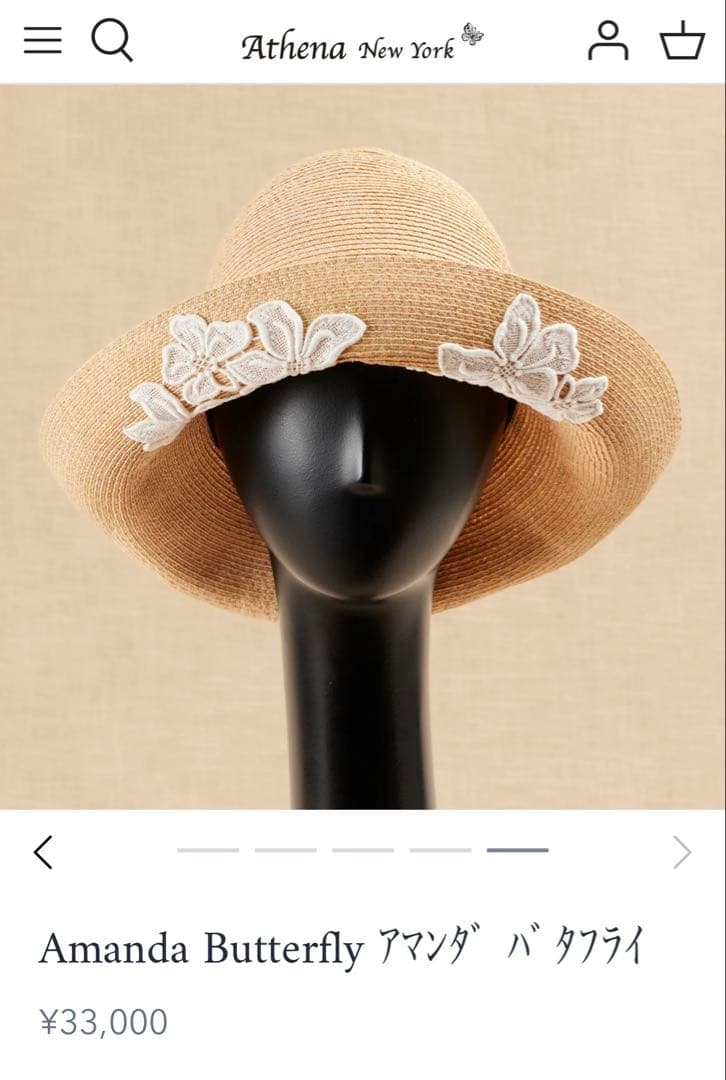Open the hamburger menu

point(43,41)
